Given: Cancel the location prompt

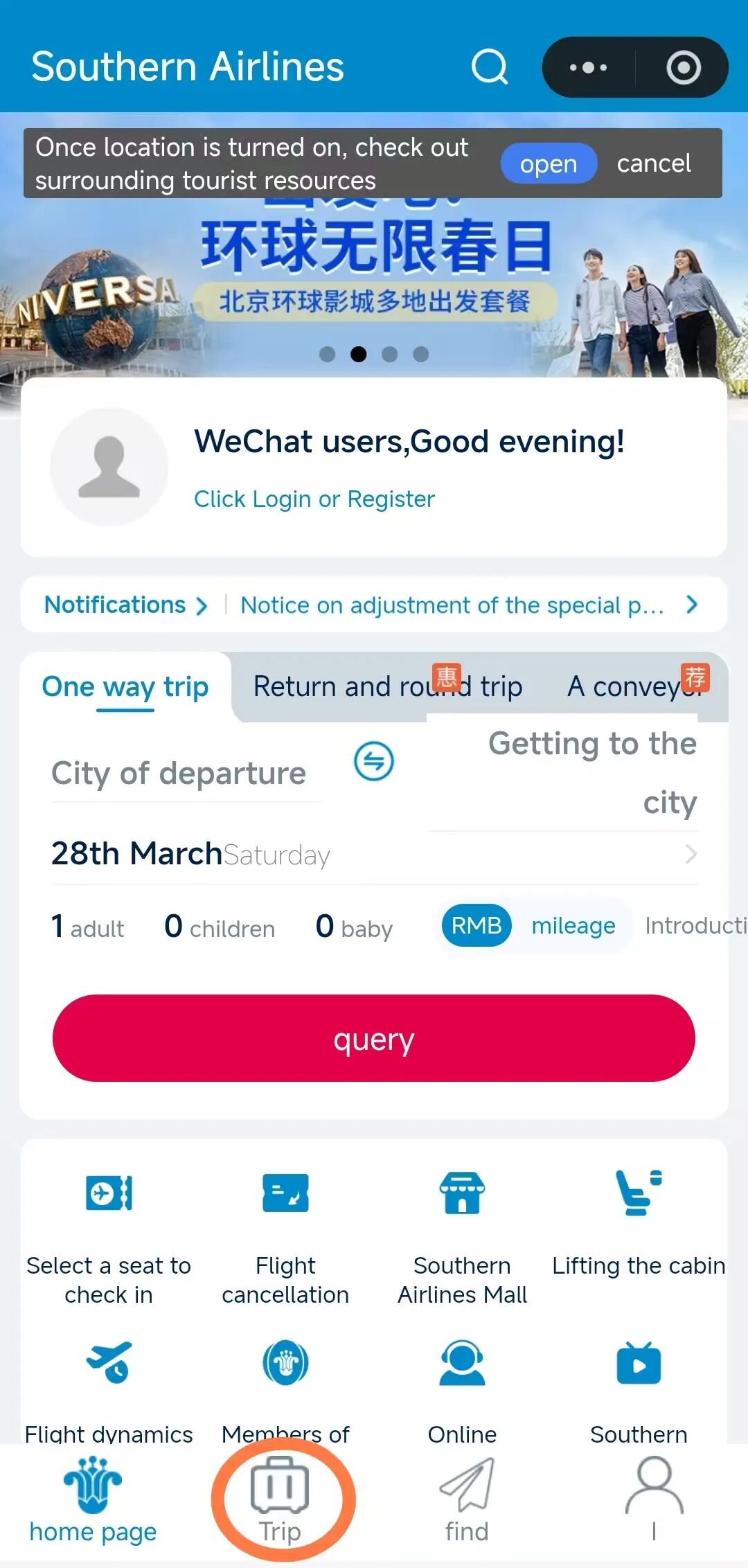Looking at the screenshot, I should (x=653, y=164).
